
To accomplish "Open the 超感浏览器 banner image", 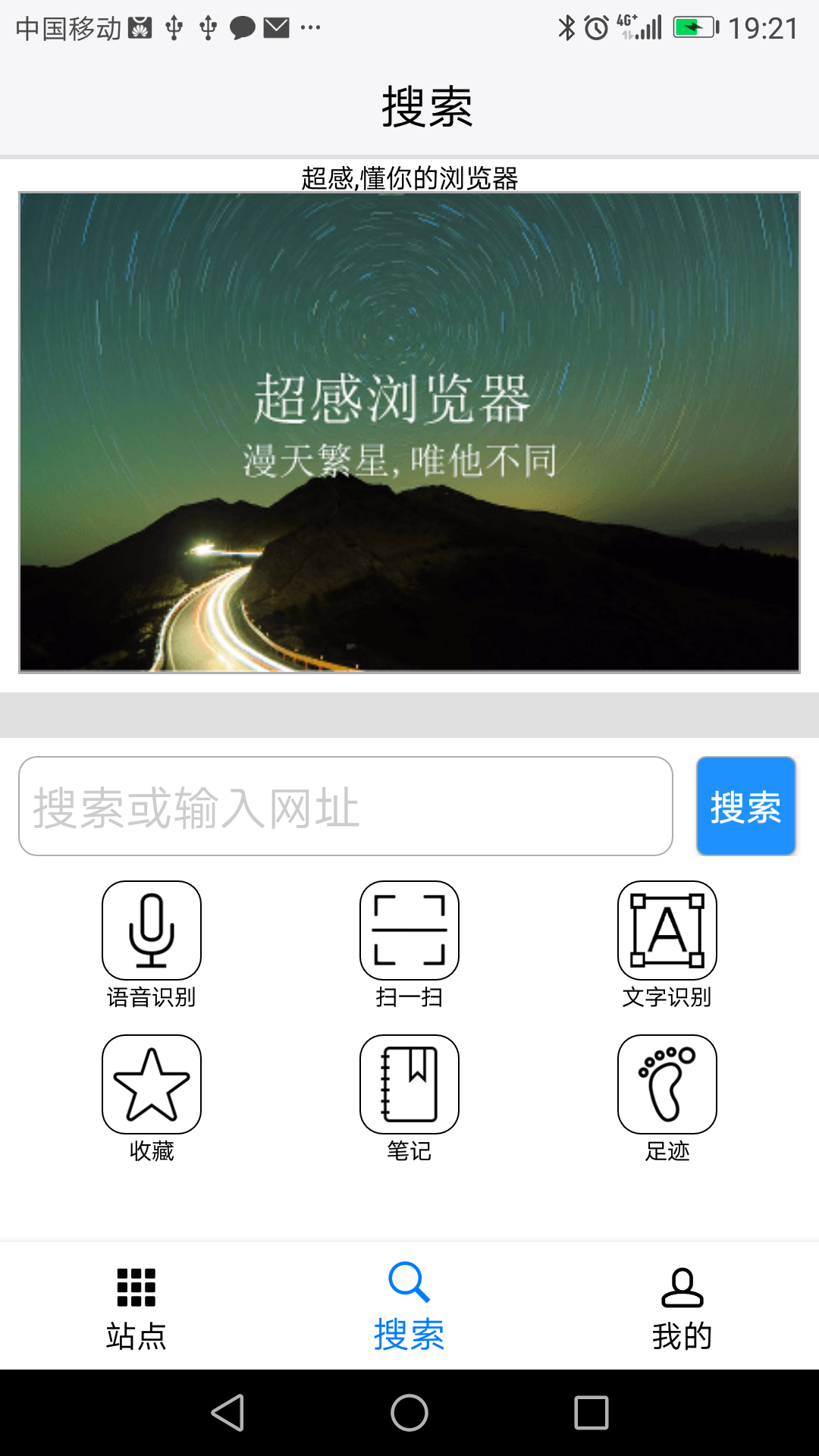I will pos(409,432).
